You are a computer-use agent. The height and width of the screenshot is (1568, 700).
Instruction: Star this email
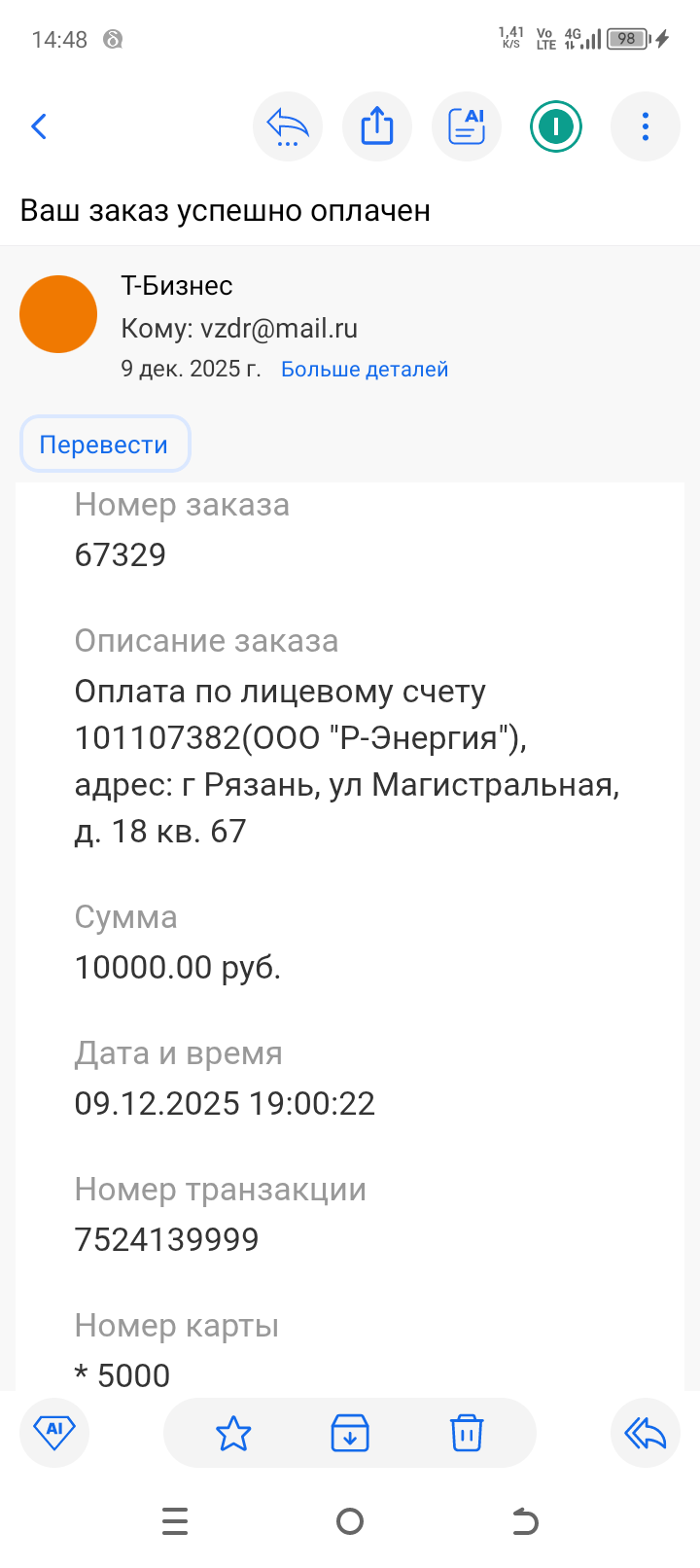233,1433
